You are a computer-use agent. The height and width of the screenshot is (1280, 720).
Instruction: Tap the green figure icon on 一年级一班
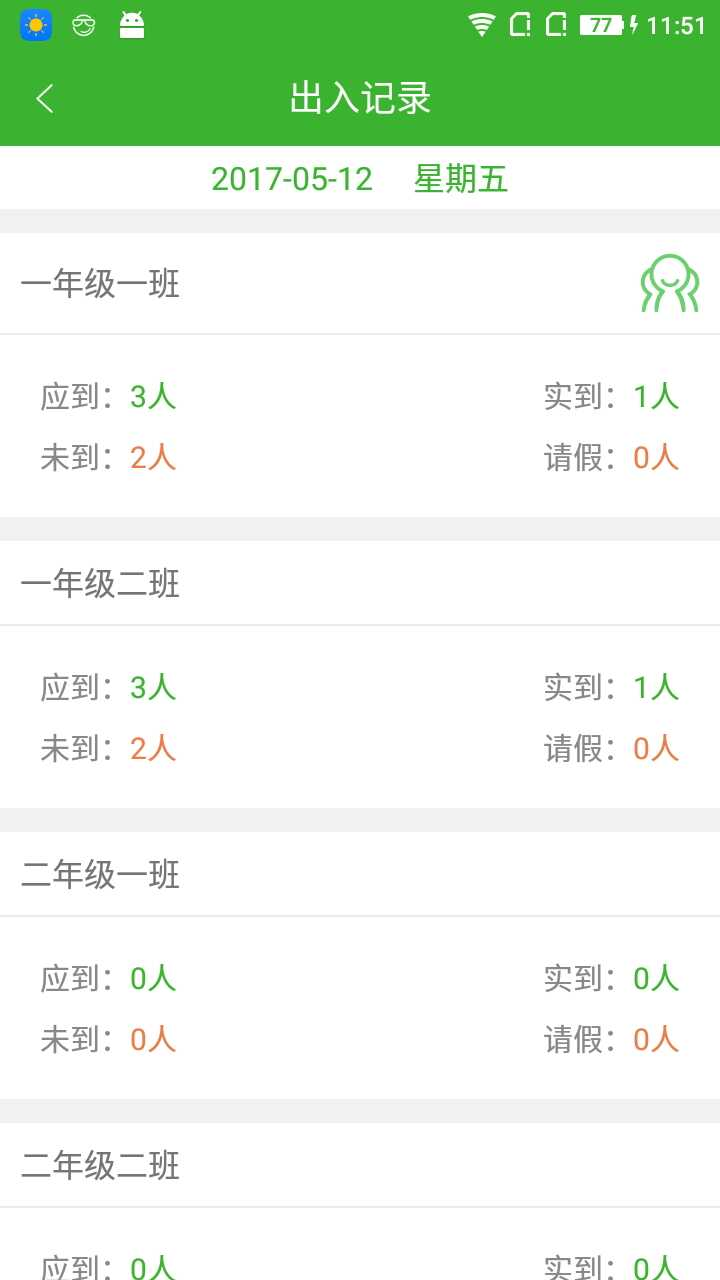(669, 284)
